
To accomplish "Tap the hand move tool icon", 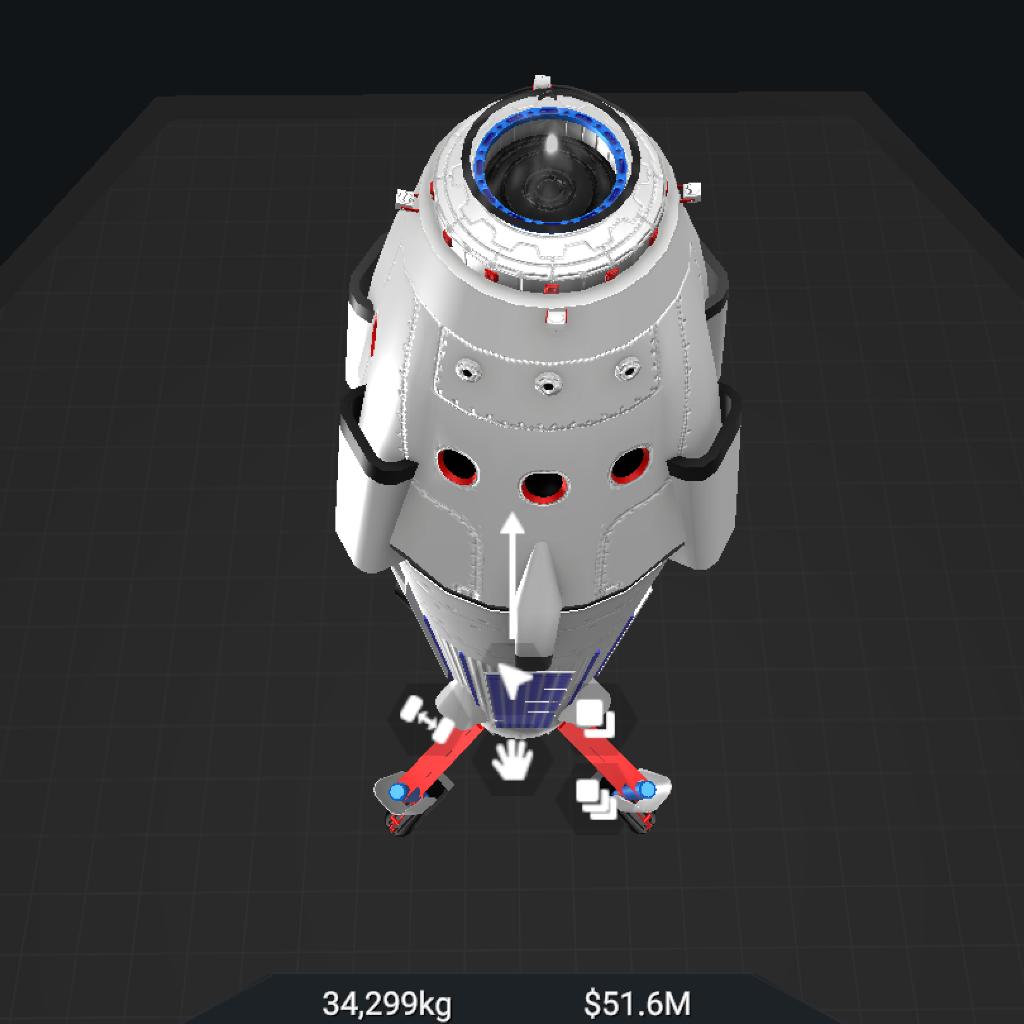I will click(x=514, y=760).
